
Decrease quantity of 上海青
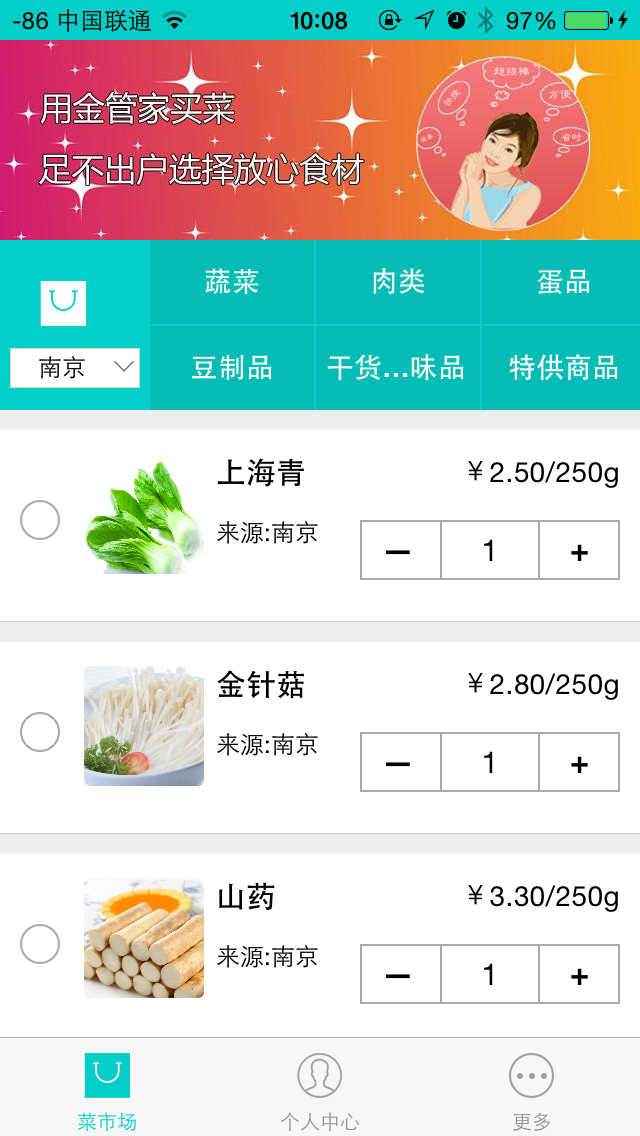(401, 550)
